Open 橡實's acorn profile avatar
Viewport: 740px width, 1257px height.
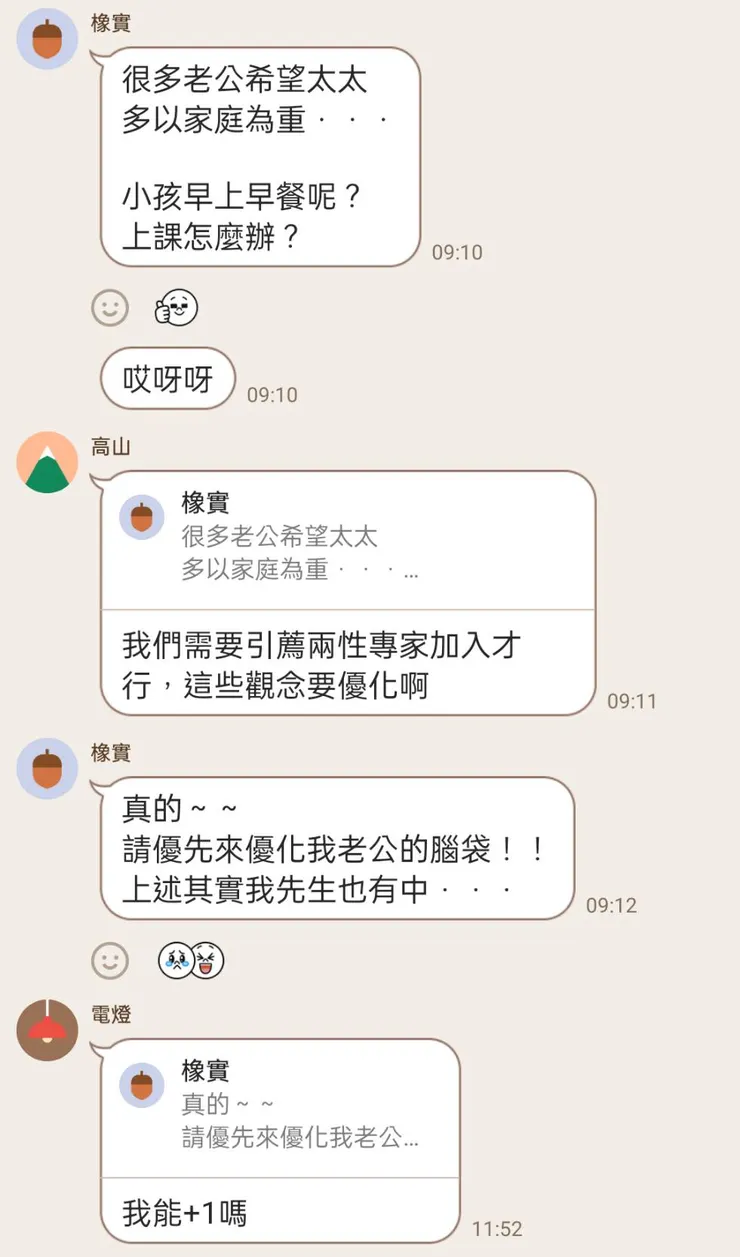tap(46, 38)
